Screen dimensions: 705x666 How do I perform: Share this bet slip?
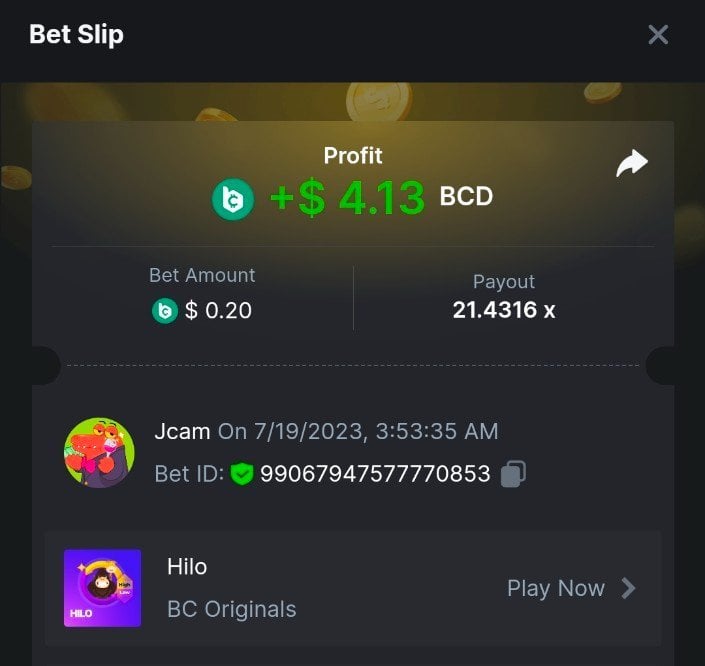pos(632,163)
